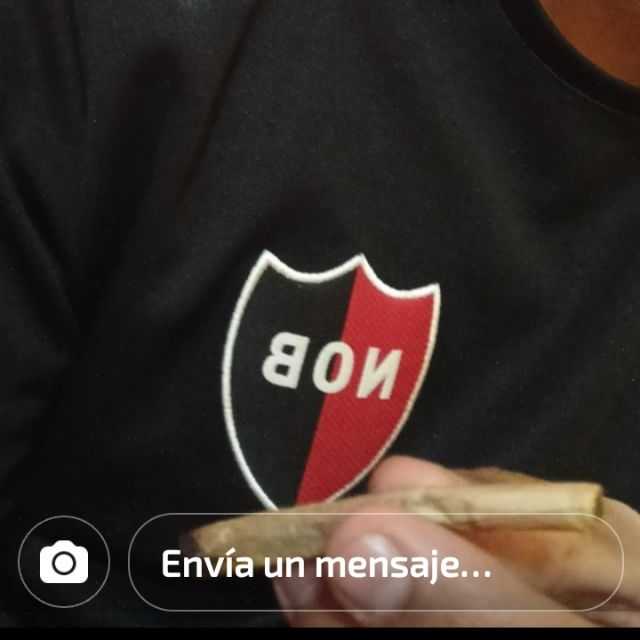The height and width of the screenshot is (640, 640).
Task: Tap the 'Envía un mensaje' field
Action: click(375, 563)
